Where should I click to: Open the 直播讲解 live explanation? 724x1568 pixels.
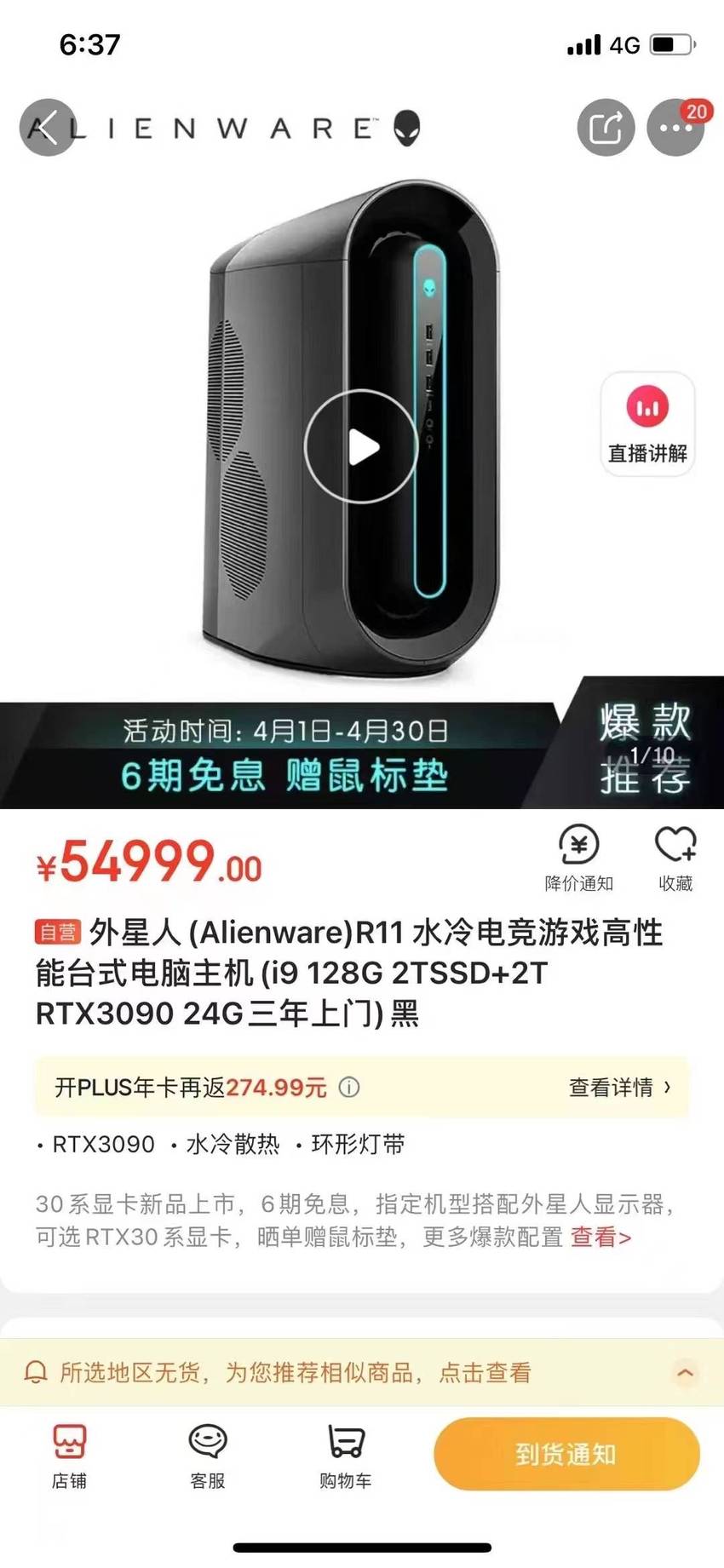(648, 424)
